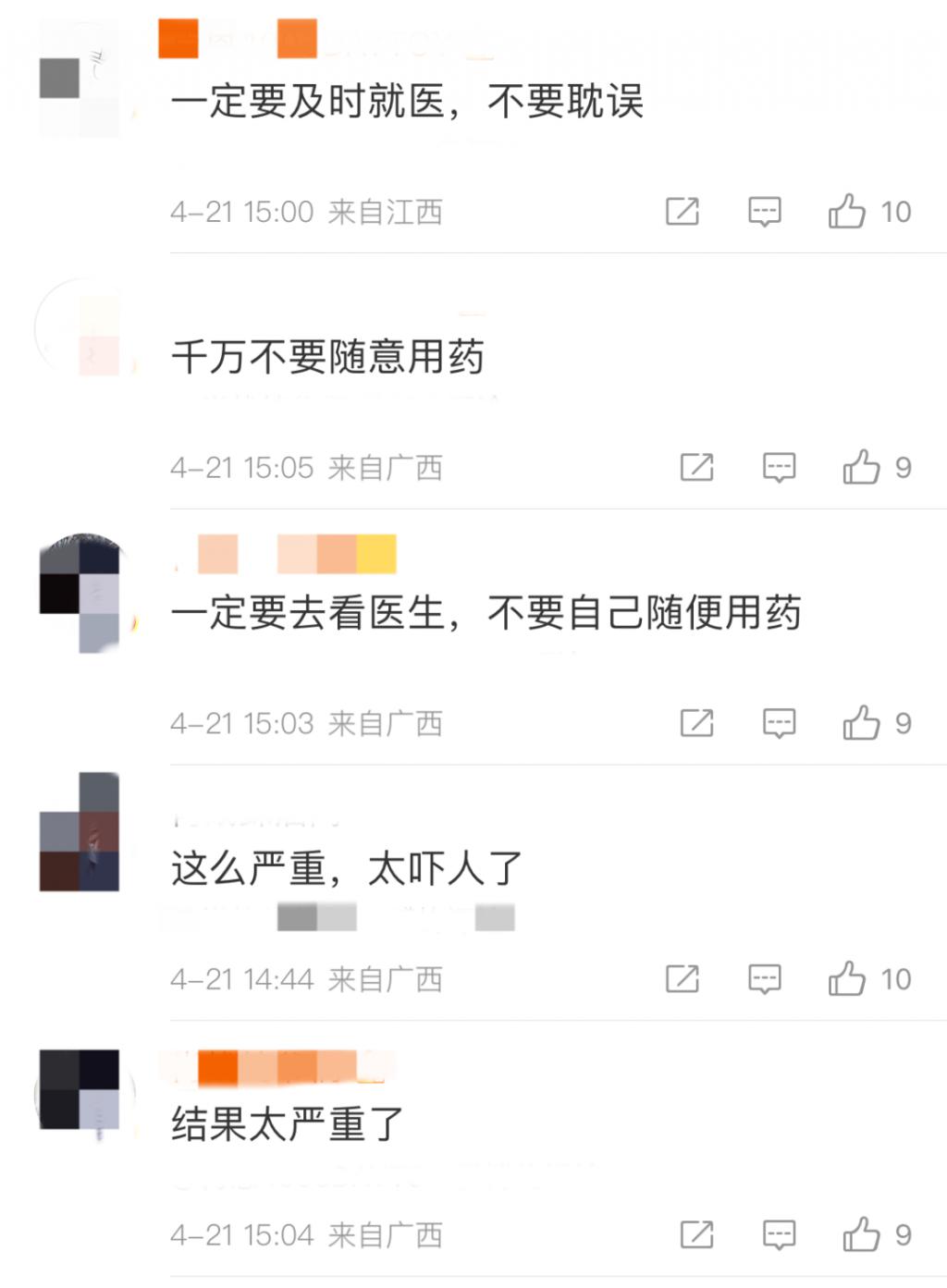Reply to the comment '结果太严重了'
The image size is (947, 1288).
click(x=779, y=1234)
